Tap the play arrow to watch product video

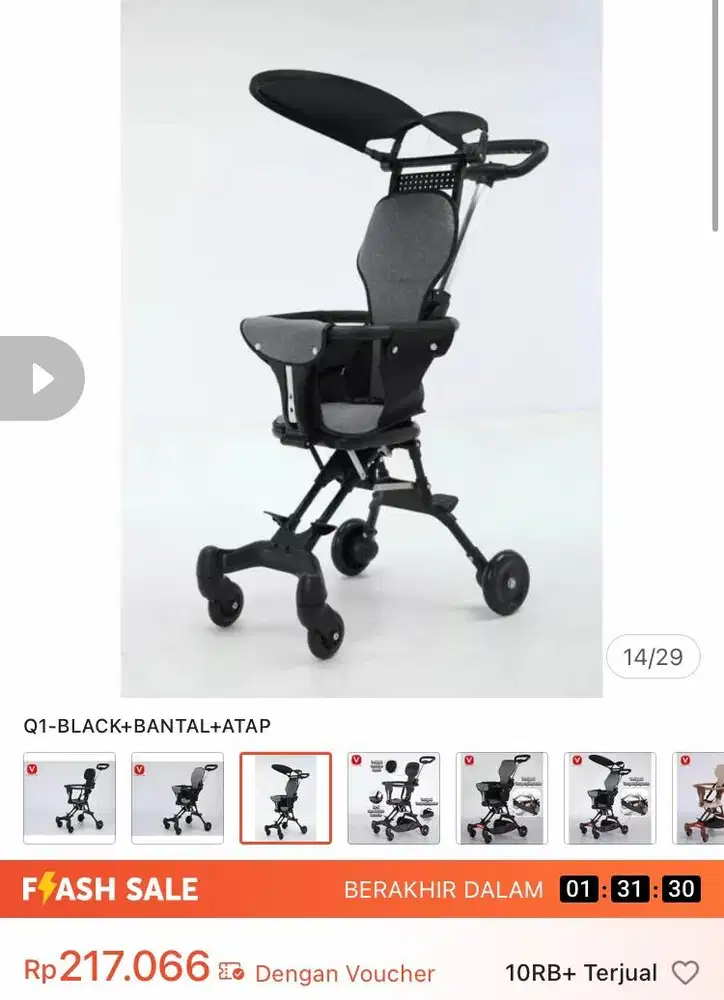pos(42,378)
